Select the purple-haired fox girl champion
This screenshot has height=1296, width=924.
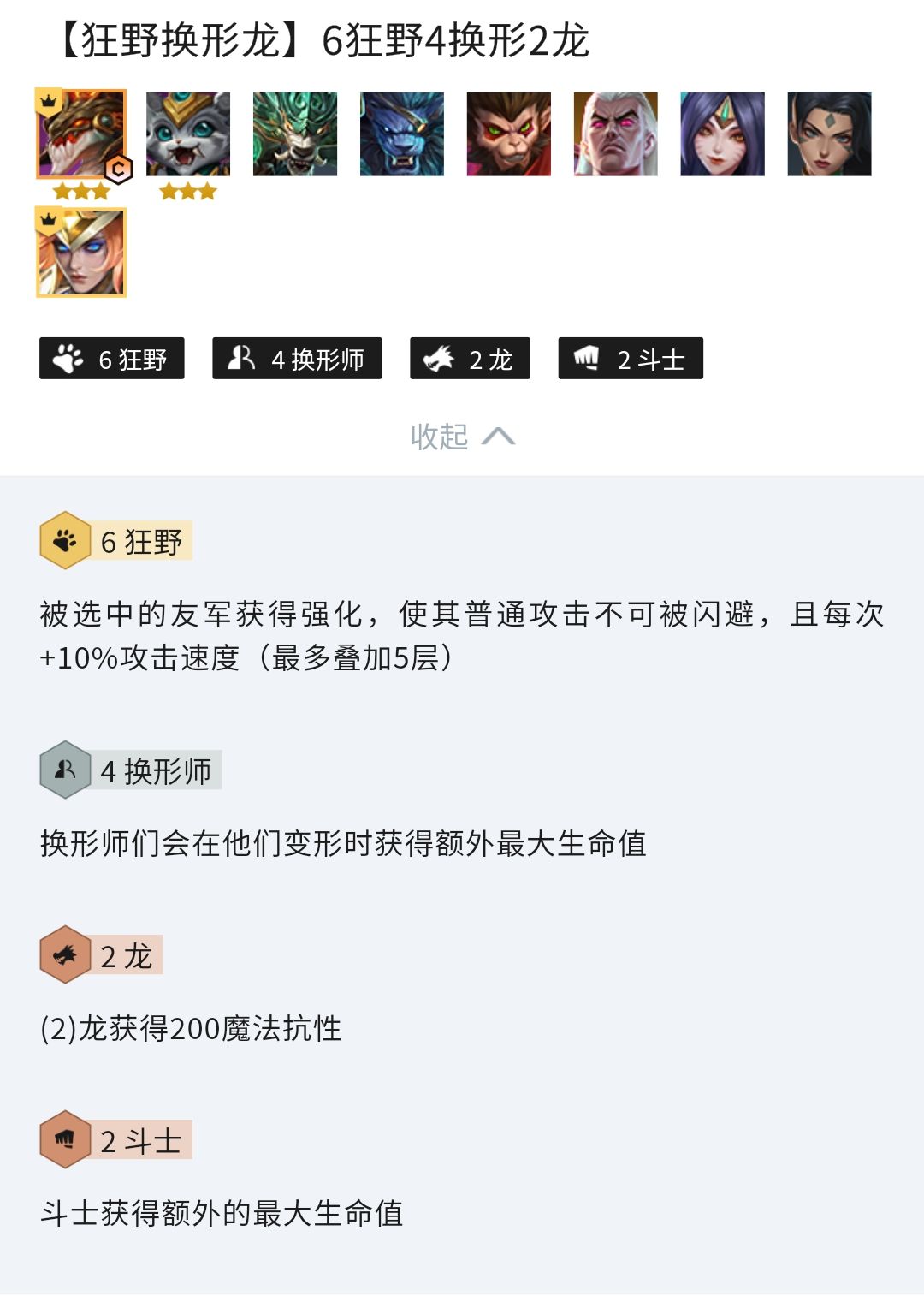pyautogui.click(x=723, y=134)
